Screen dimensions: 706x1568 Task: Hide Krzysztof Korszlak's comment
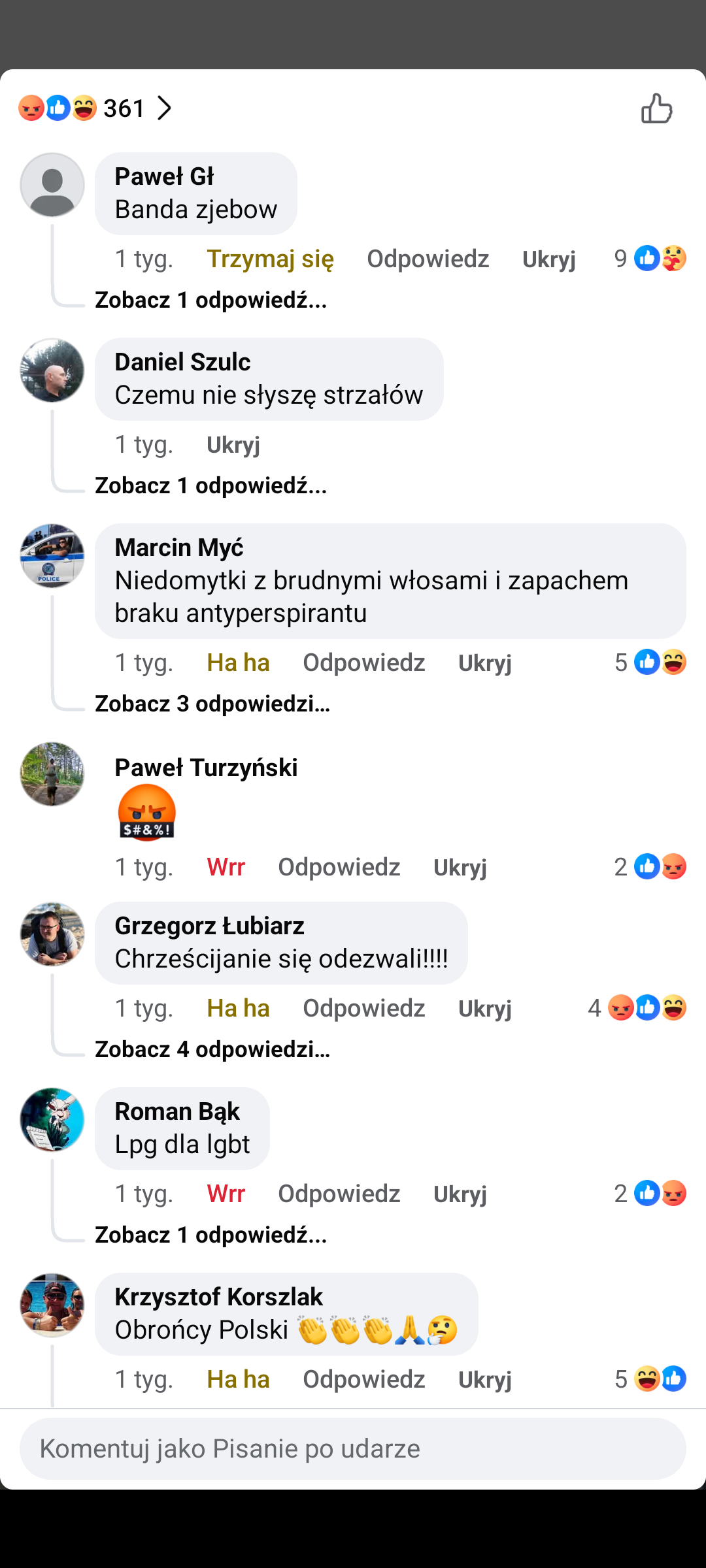click(484, 1380)
